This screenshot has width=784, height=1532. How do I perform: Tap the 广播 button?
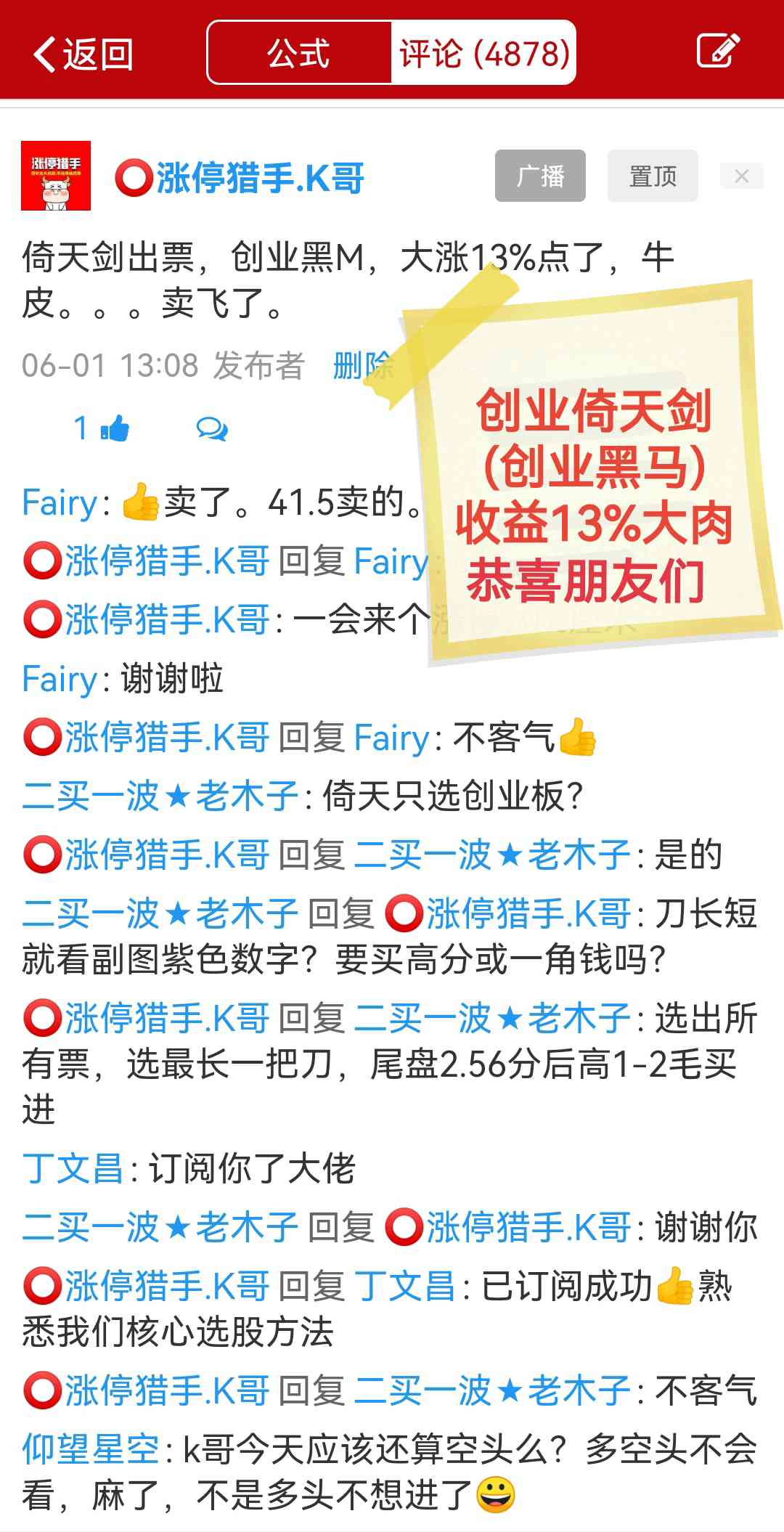point(540,176)
